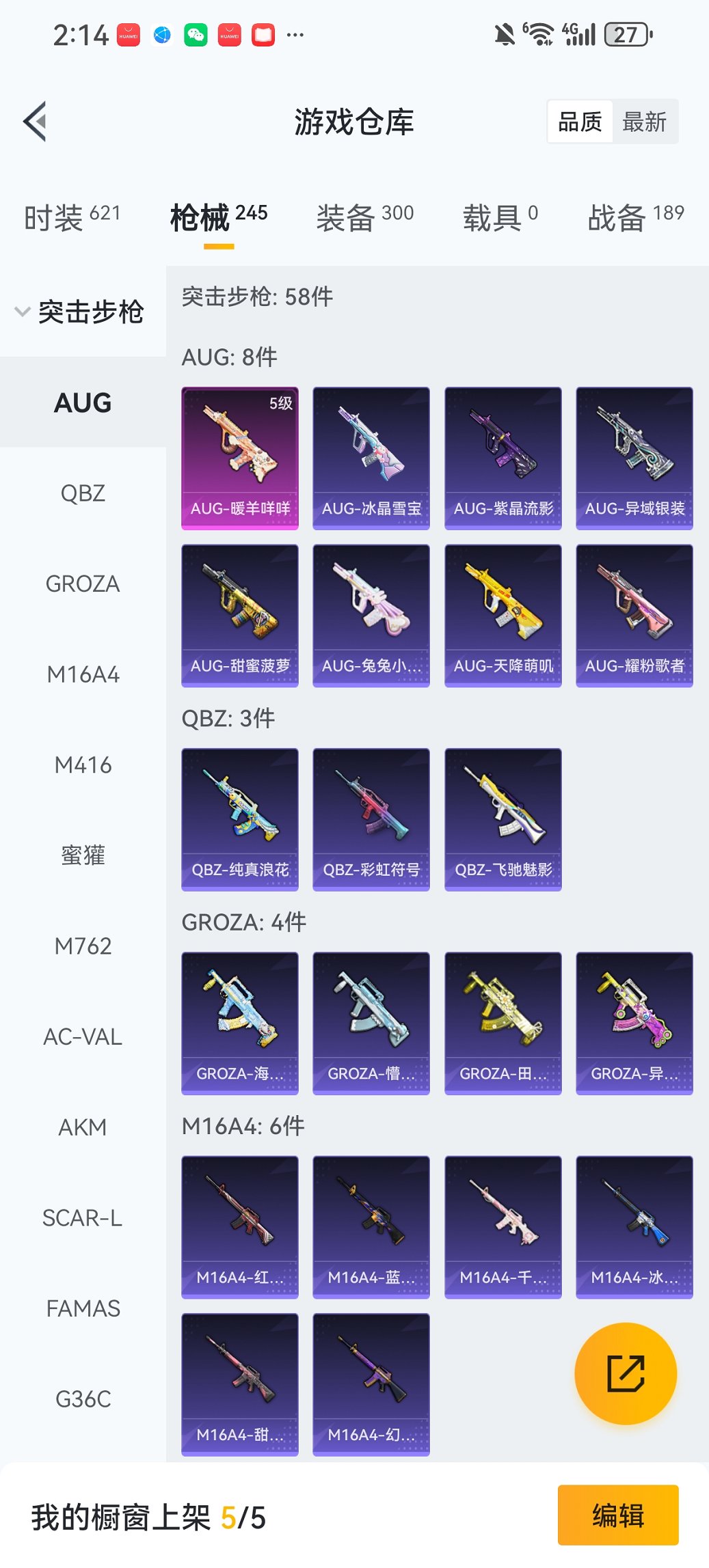Jump to GROZA in the sidebar
The height and width of the screenshot is (1568, 709).
(83, 584)
